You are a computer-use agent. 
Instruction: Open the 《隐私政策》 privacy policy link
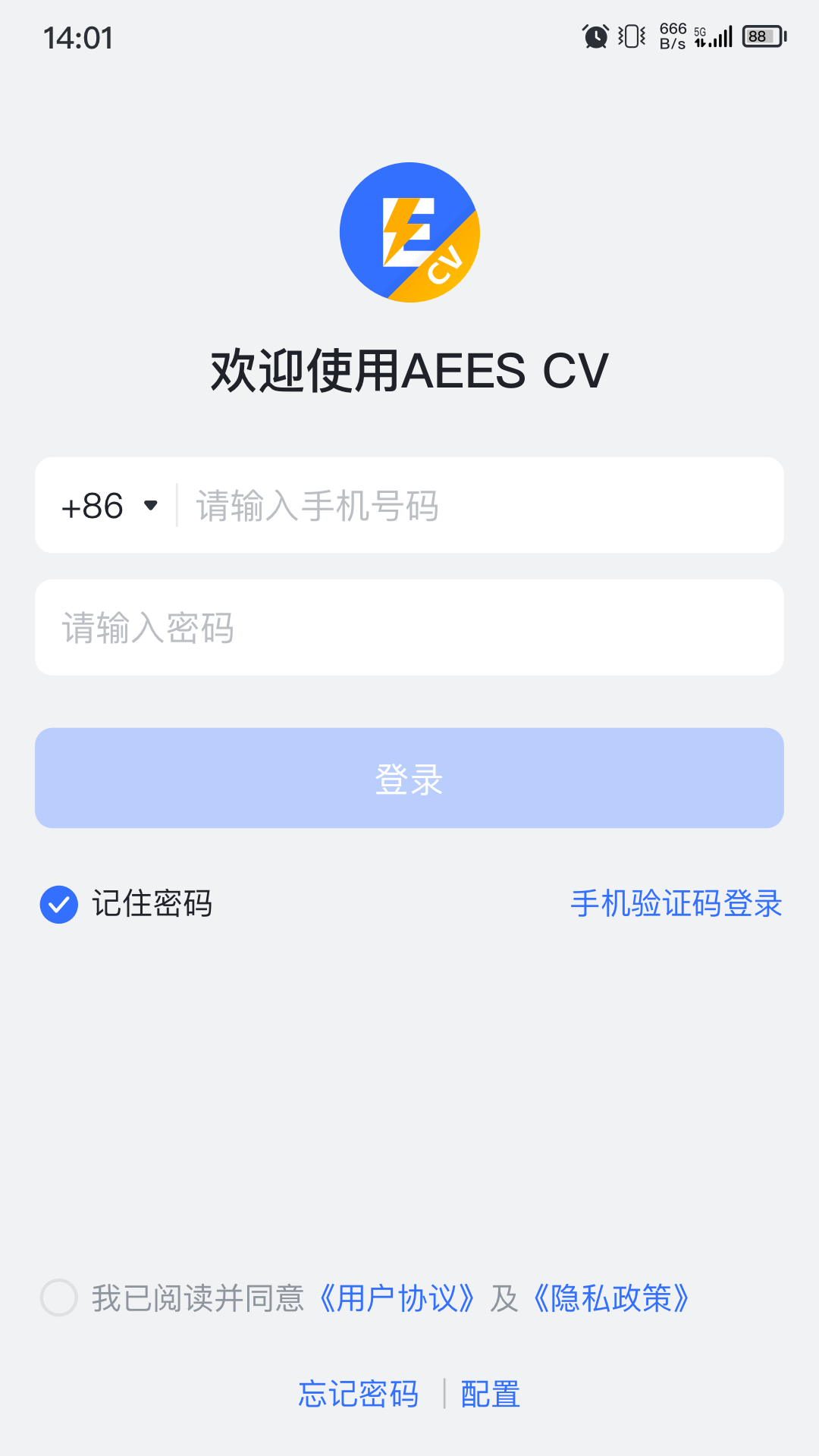click(611, 1298)
